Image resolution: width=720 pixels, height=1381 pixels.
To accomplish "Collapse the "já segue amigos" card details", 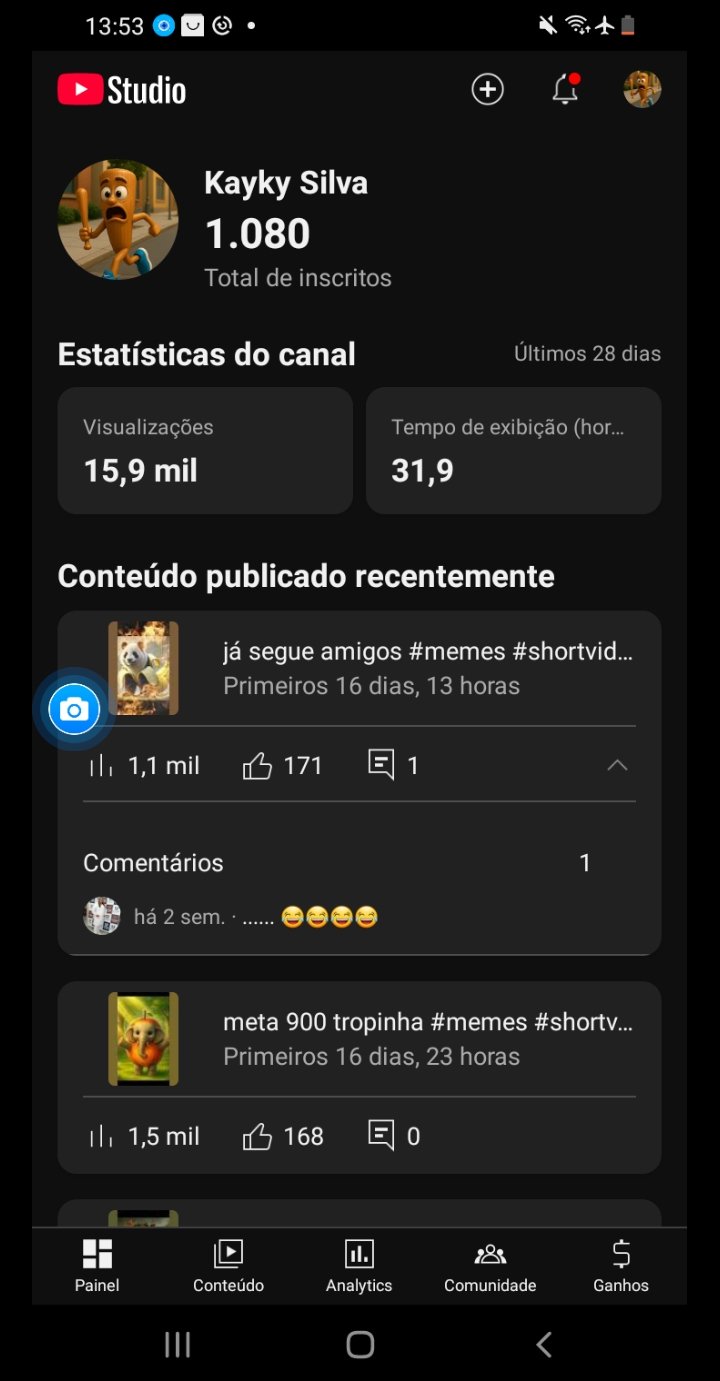I will pos(617,766).
